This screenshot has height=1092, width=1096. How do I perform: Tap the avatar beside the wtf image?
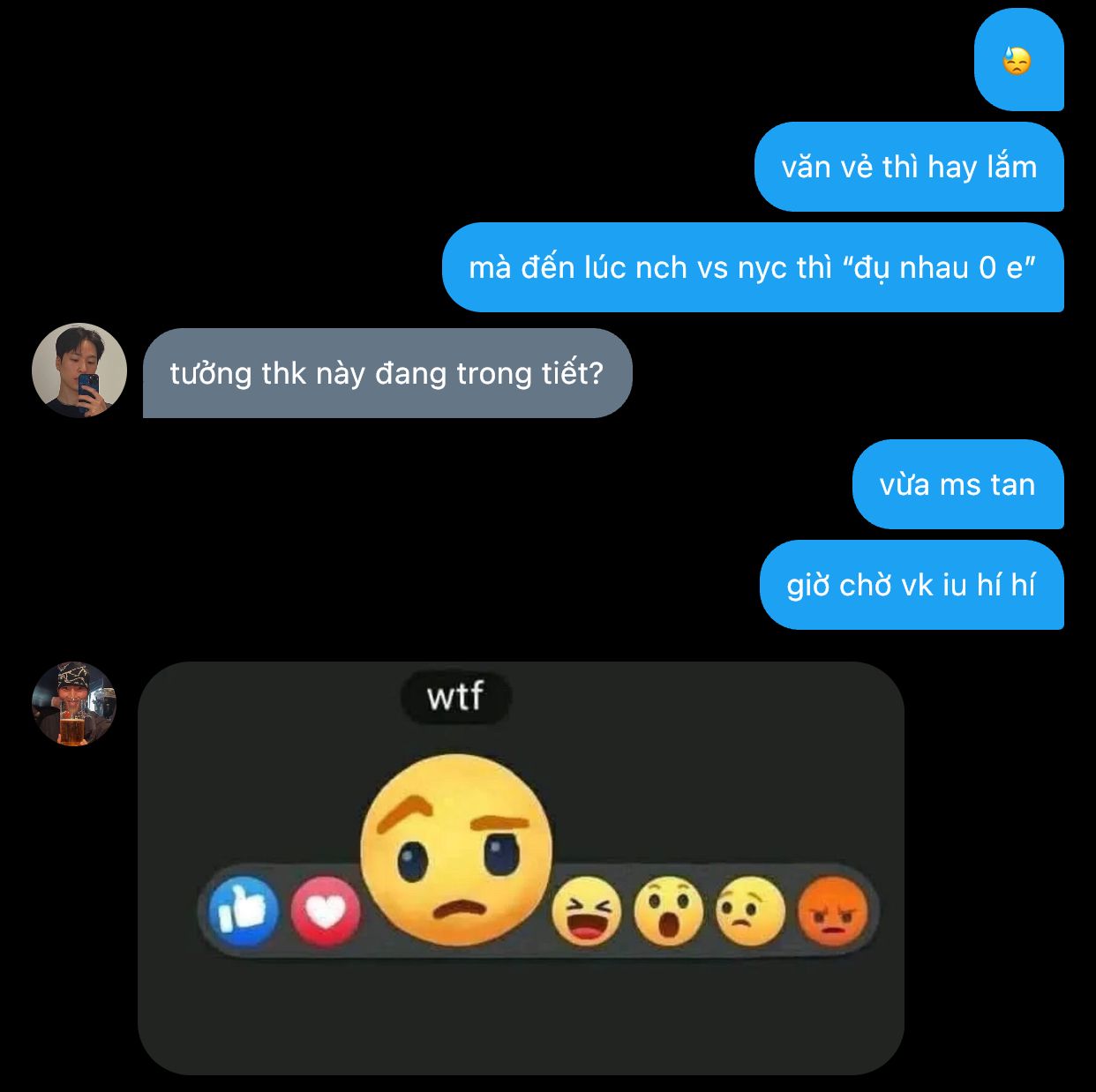point(74,704)
